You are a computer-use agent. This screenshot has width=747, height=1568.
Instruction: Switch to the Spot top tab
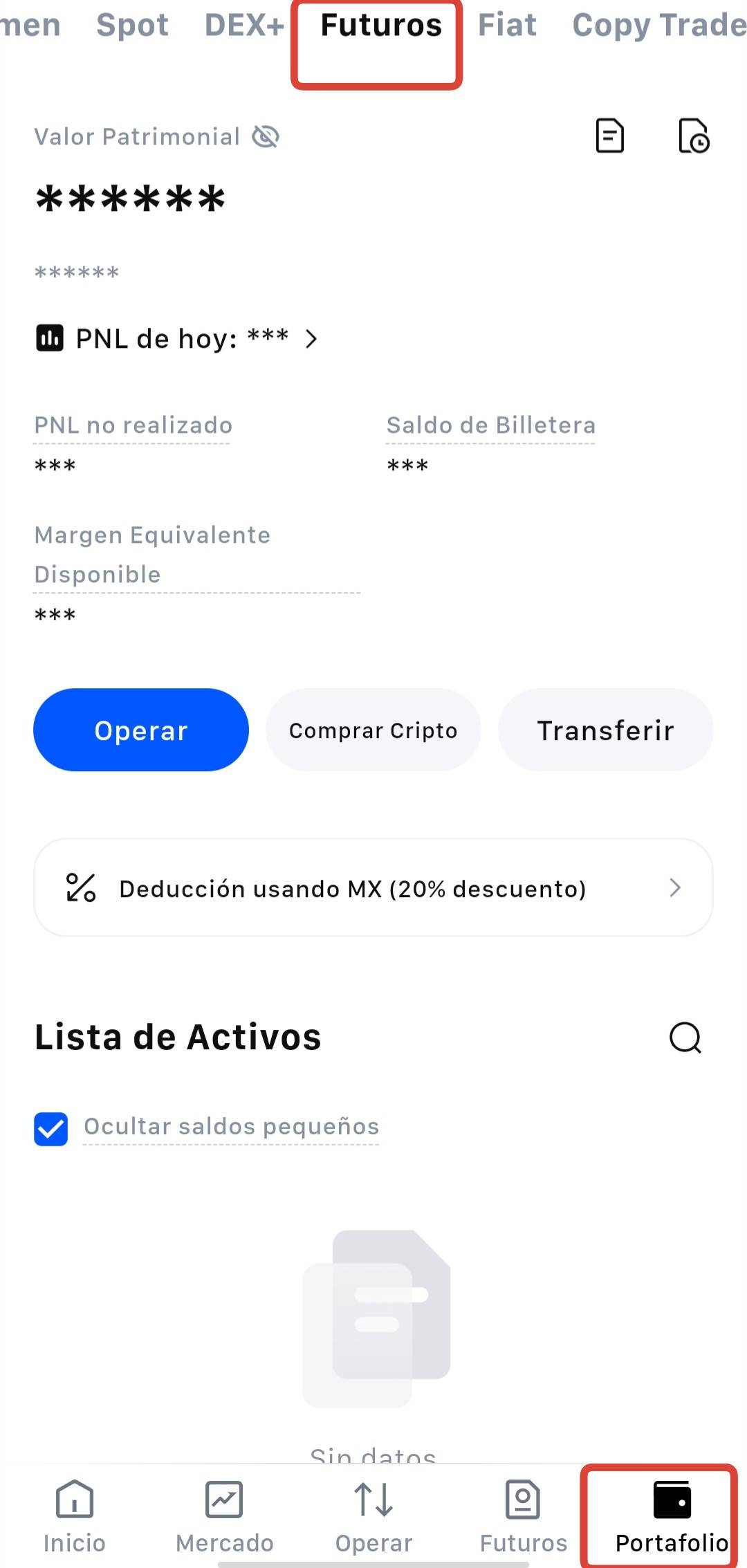(x=132, y=26)
